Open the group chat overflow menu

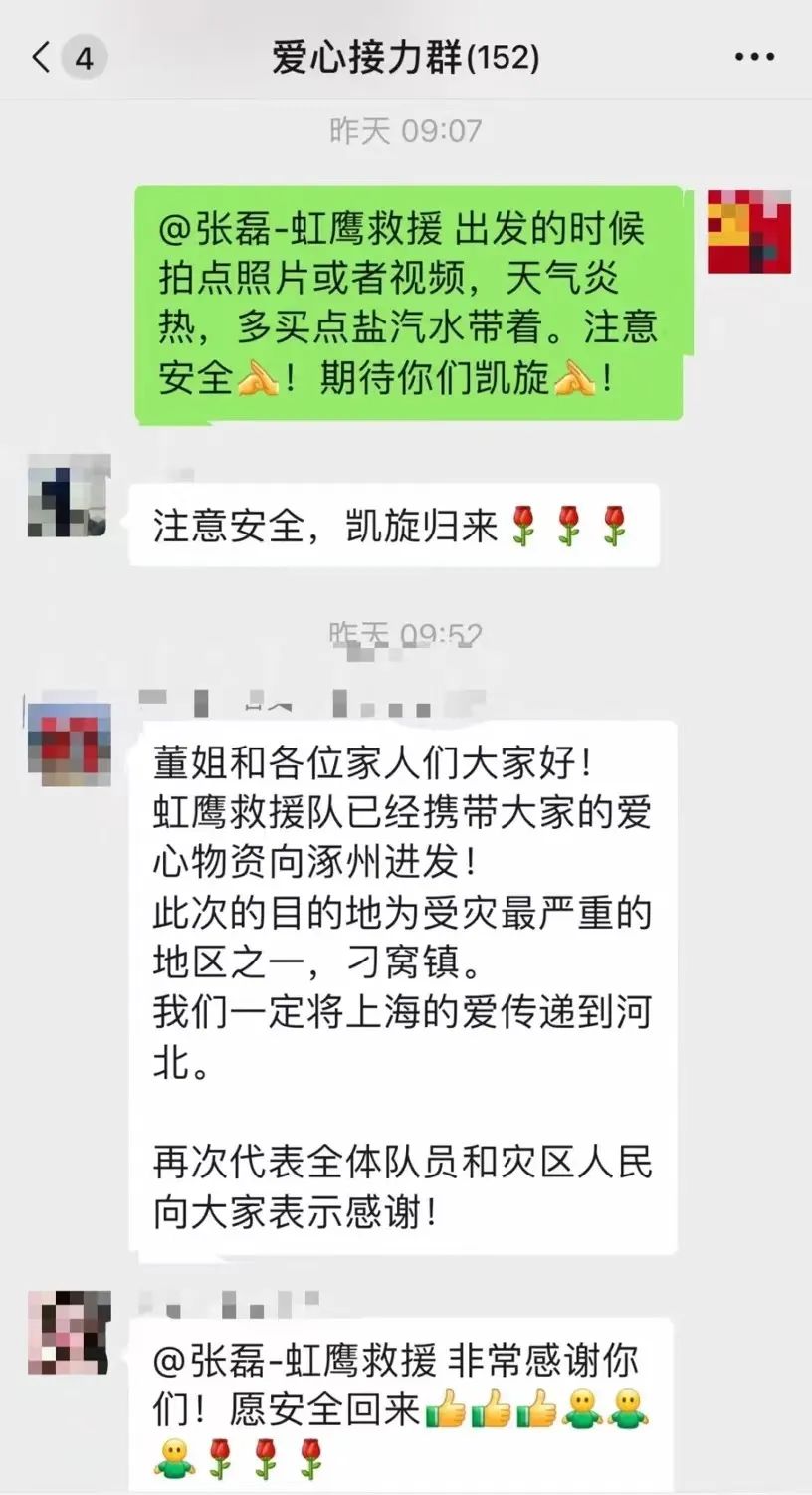click(753, 58)
